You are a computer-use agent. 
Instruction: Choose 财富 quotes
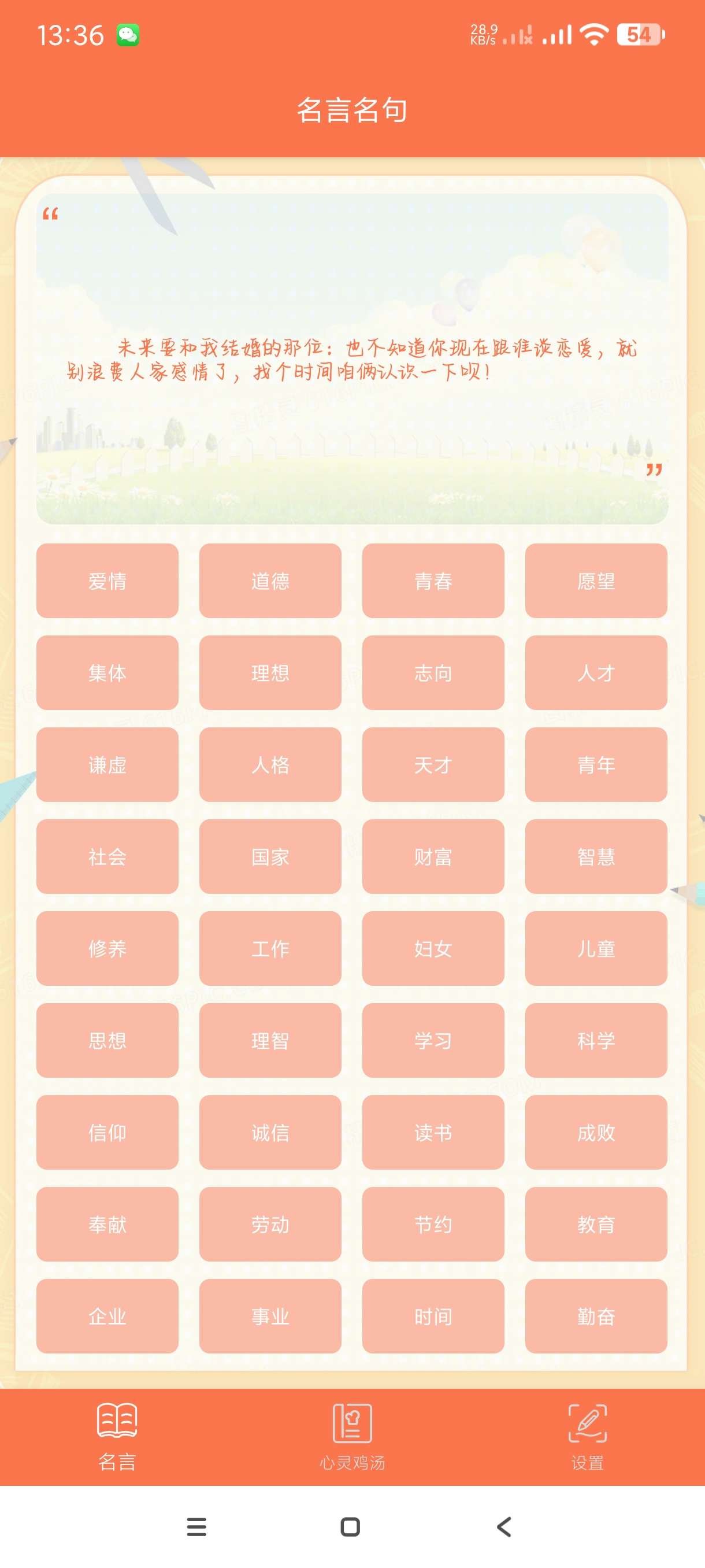pyautogui.click(x=433, y=856)
